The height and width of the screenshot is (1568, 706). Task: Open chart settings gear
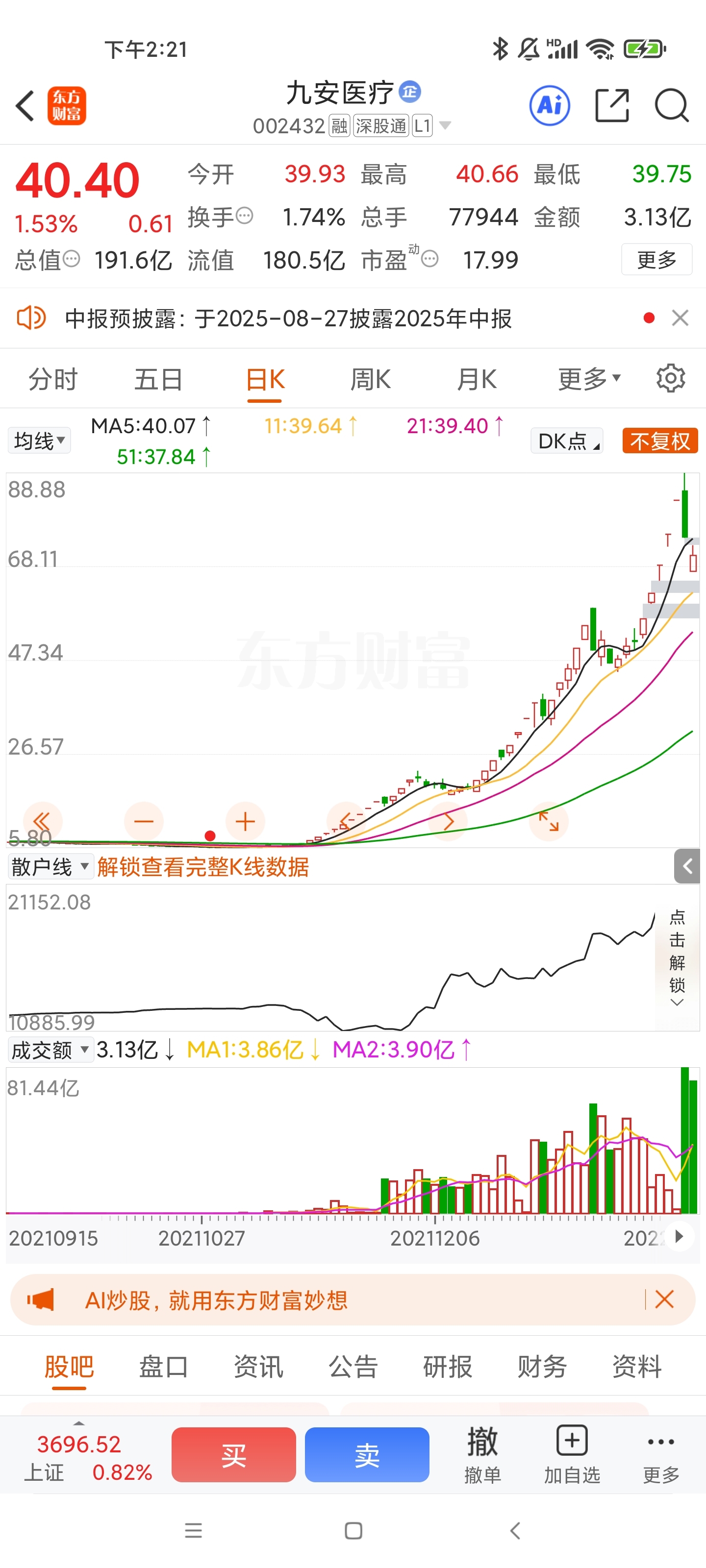click(670, 379)
